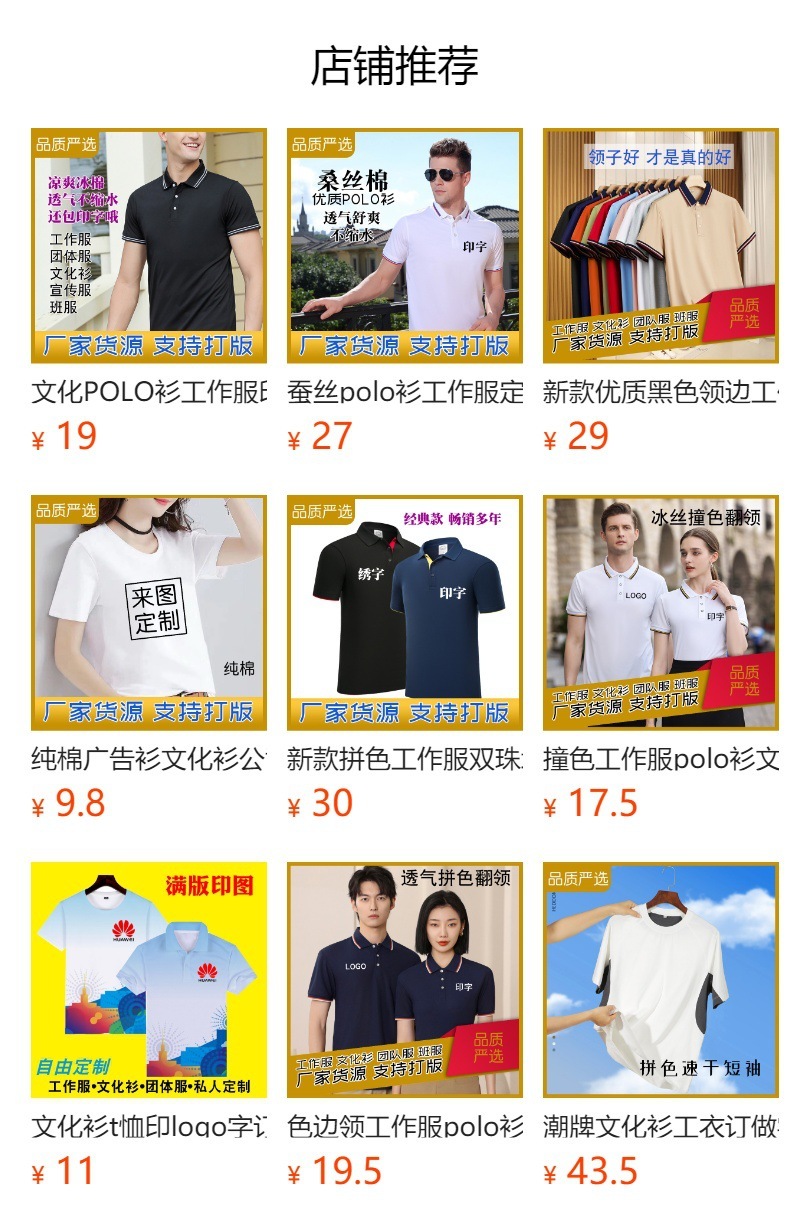Open the 纯棉广告衫文化衫 product priced ¥9.8
Viewport: 790px width, 1230px height.
149,613
